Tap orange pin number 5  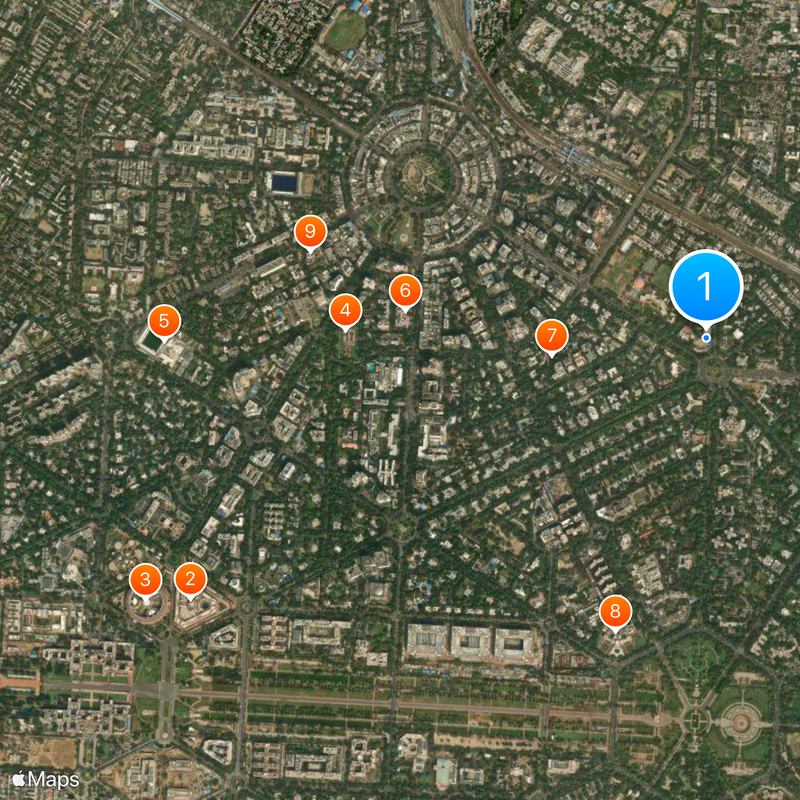coord(164,322)
